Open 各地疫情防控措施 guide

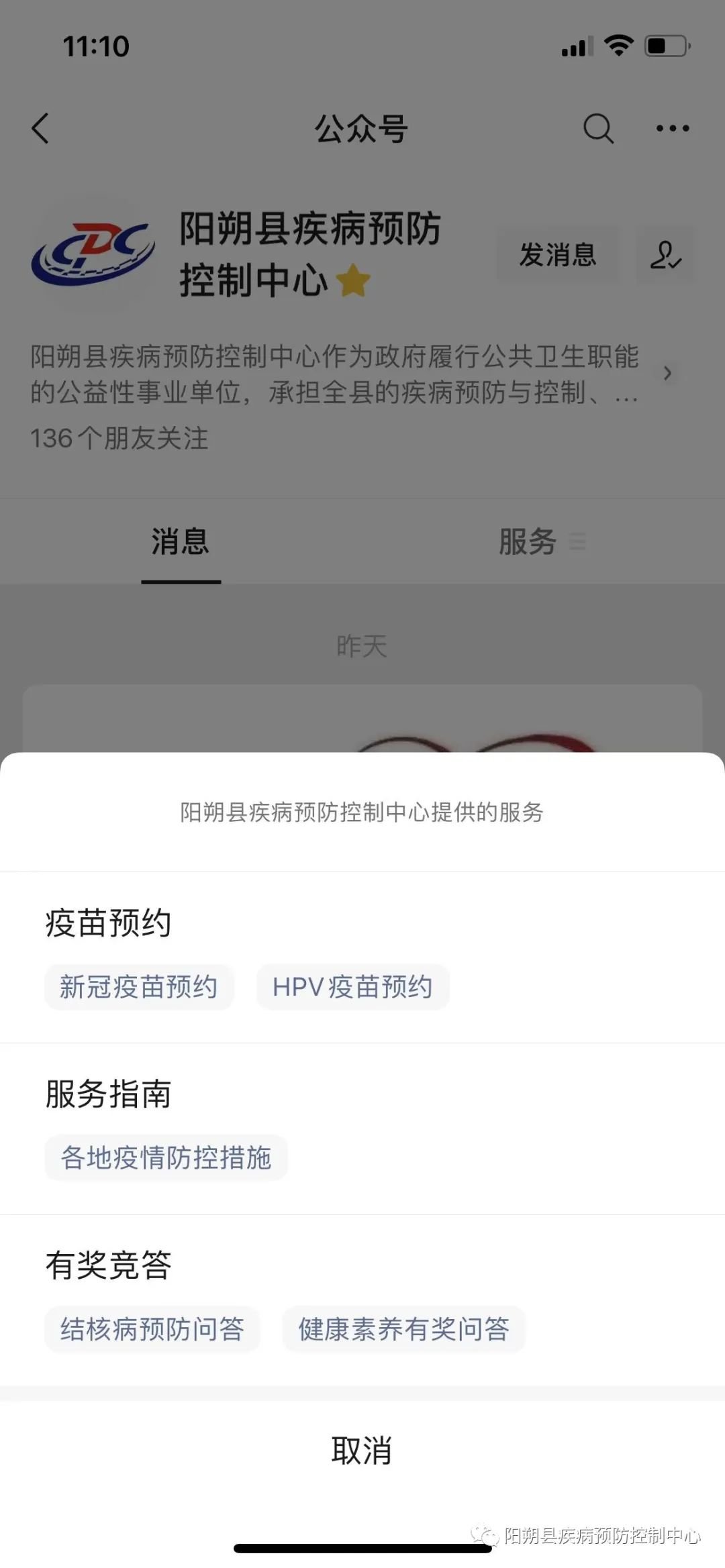click(x=166, y=1158)
